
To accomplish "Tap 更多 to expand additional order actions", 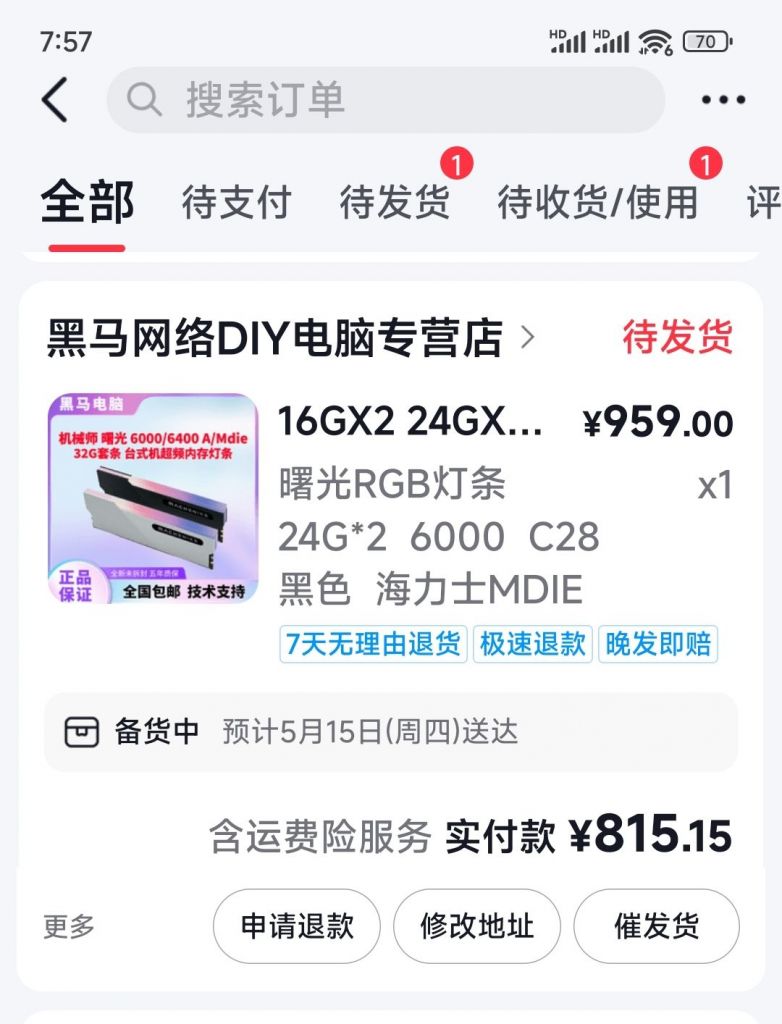I will [x=68, y=928].
